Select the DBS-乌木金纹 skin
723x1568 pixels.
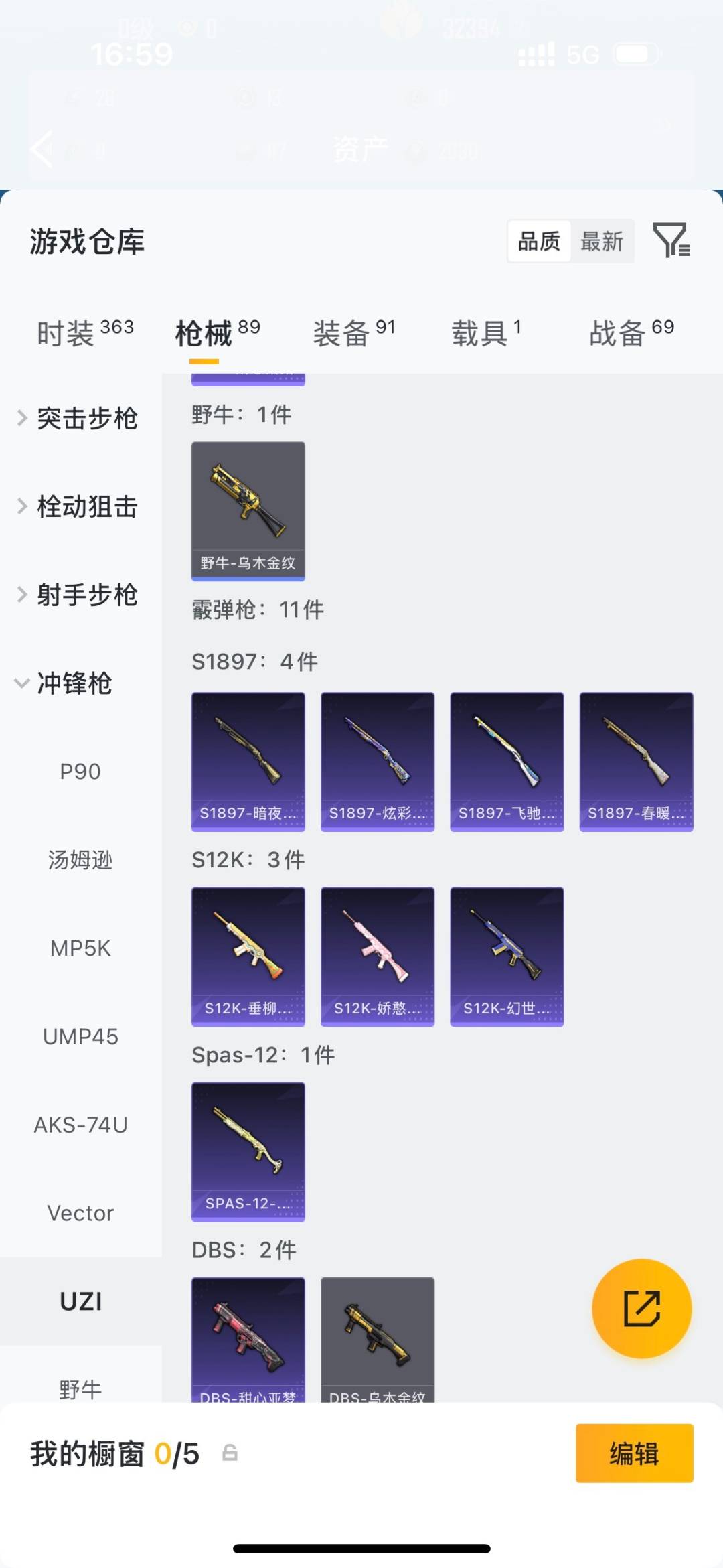pyautogui.click(x=377, y=1340)
